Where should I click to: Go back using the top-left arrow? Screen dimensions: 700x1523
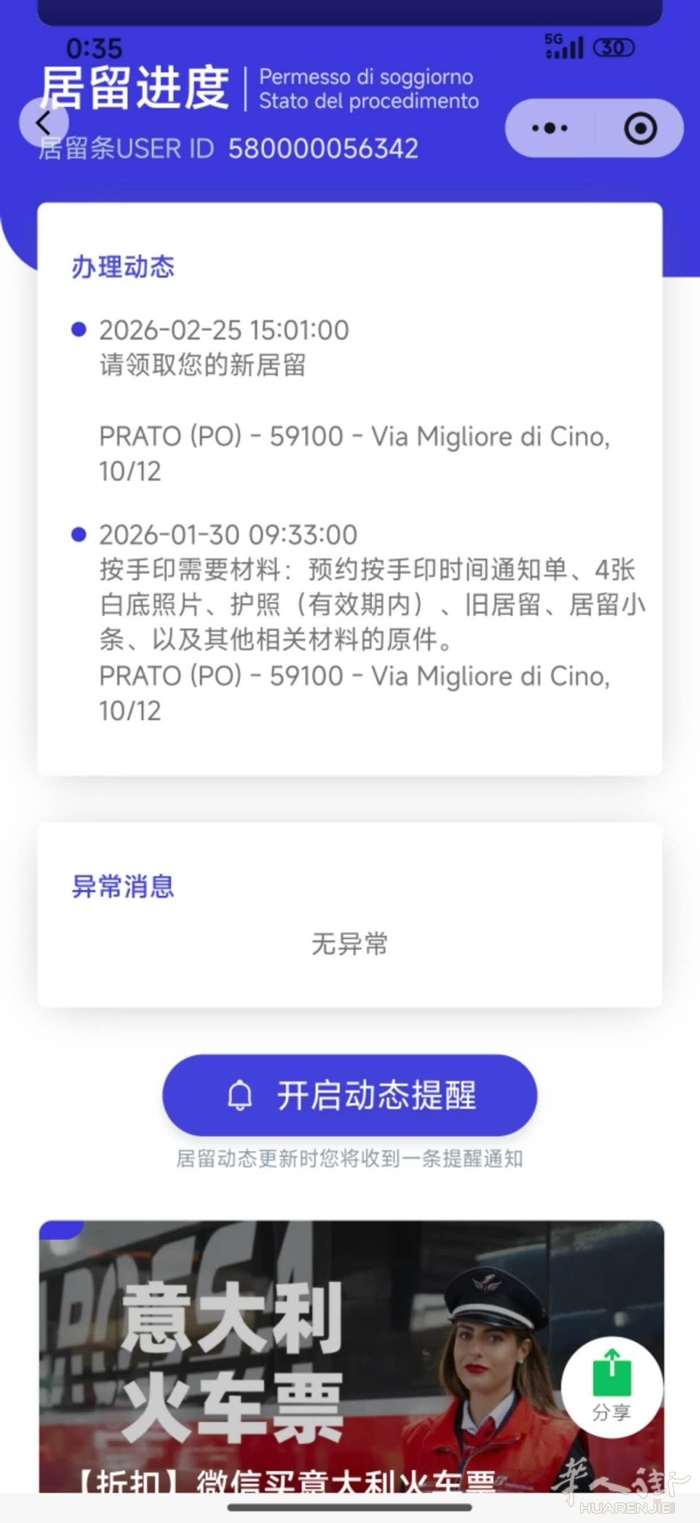44,123
